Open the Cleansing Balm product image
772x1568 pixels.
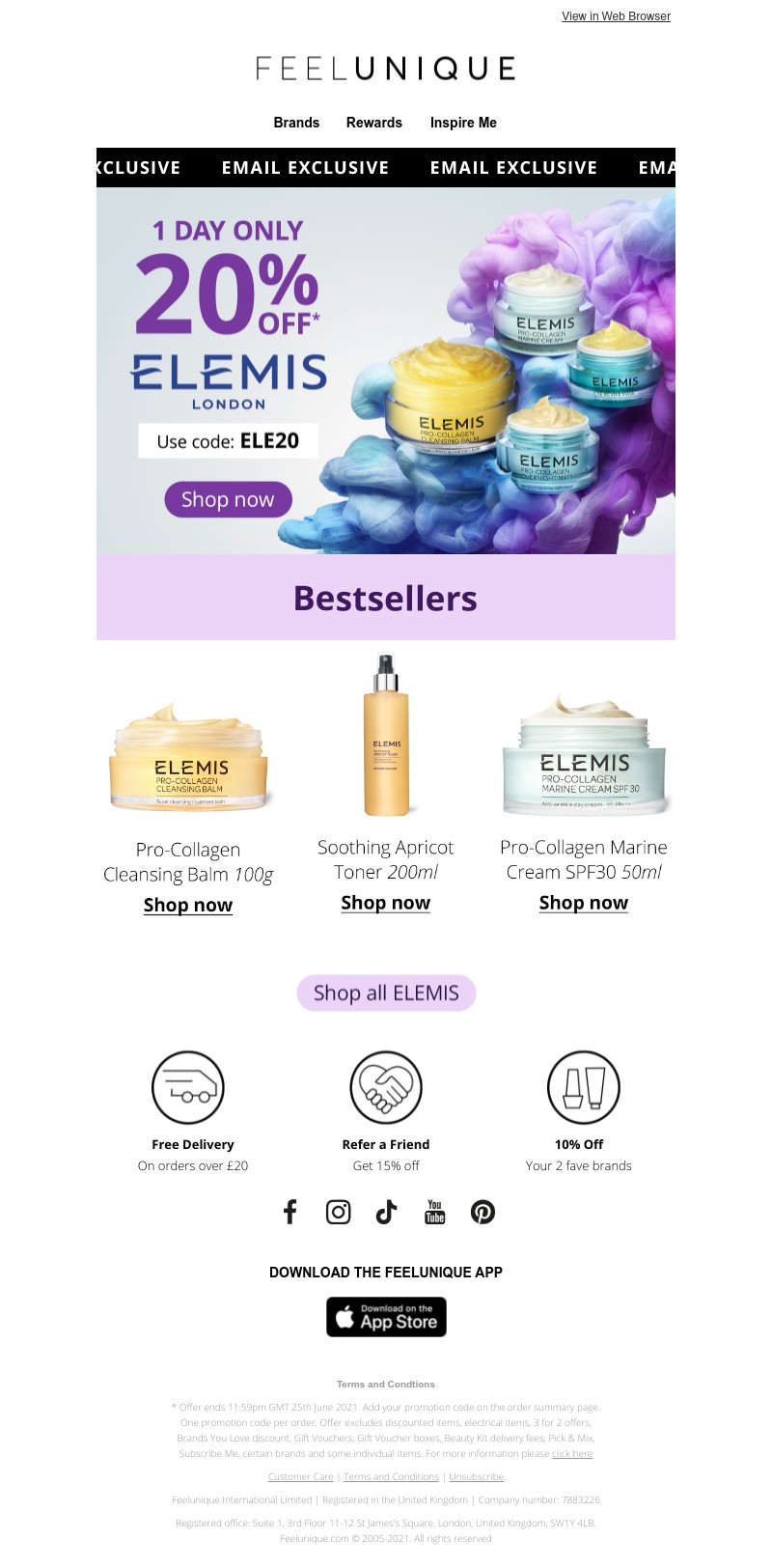[x=189, y=758]
